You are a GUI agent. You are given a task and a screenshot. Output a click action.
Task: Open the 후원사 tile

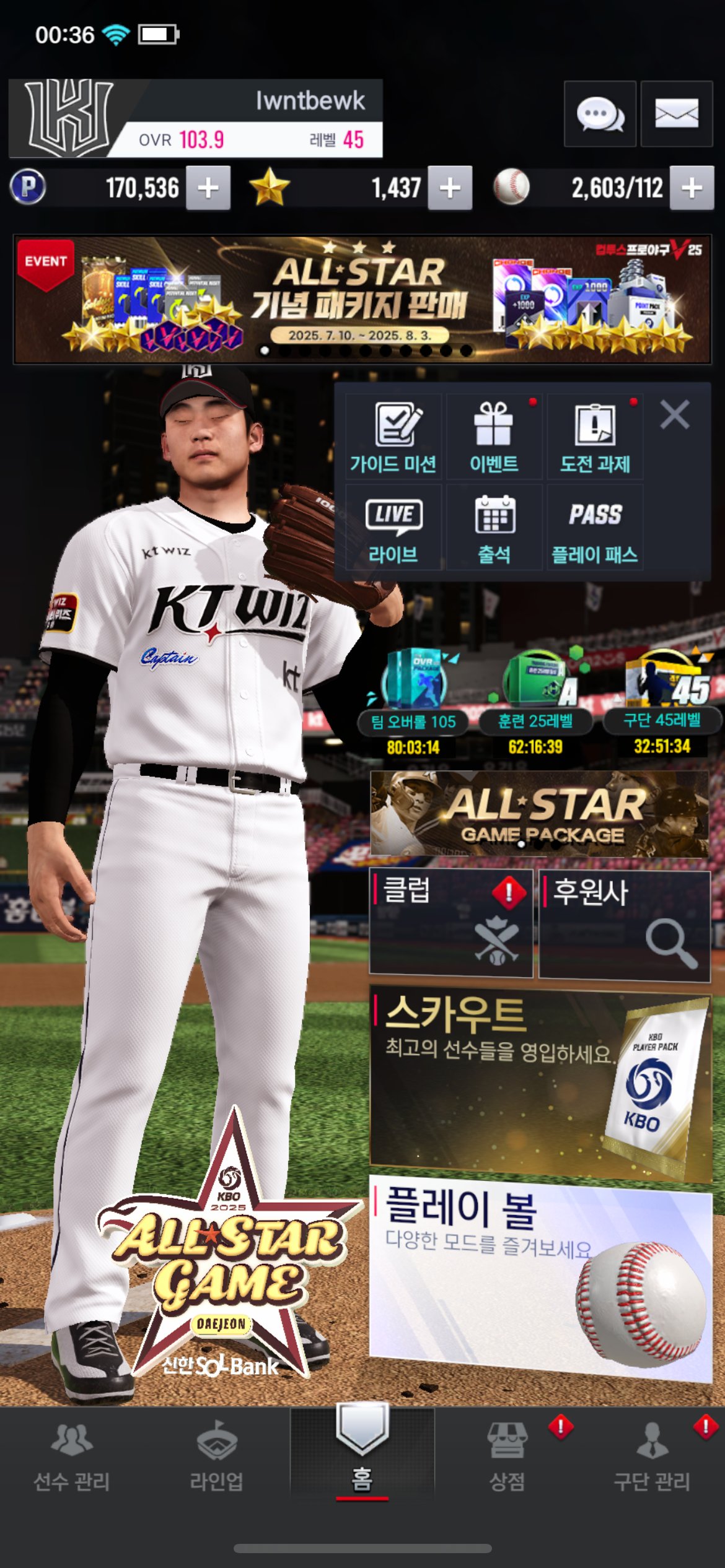[x=625, y=925]
